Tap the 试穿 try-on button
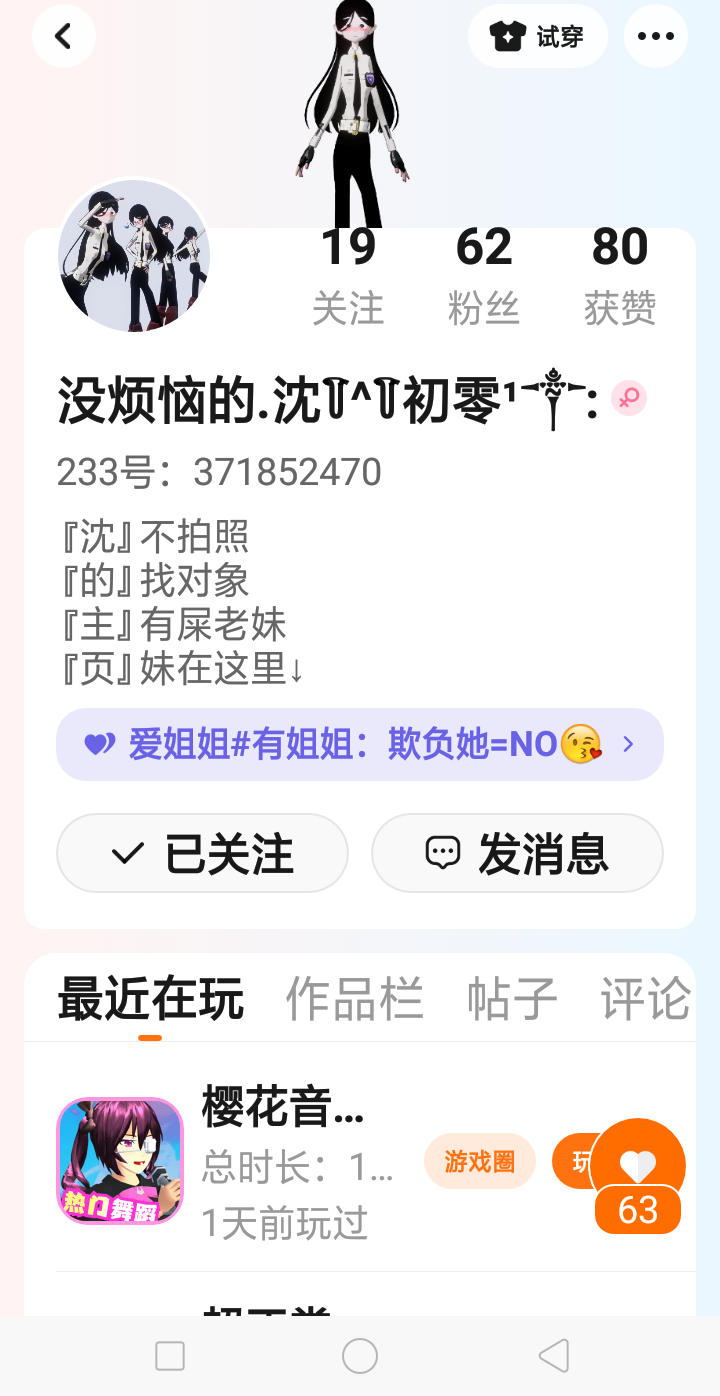Image resolution: width=720 pixels, height=1396 pixels. click(x=538, y=36)
